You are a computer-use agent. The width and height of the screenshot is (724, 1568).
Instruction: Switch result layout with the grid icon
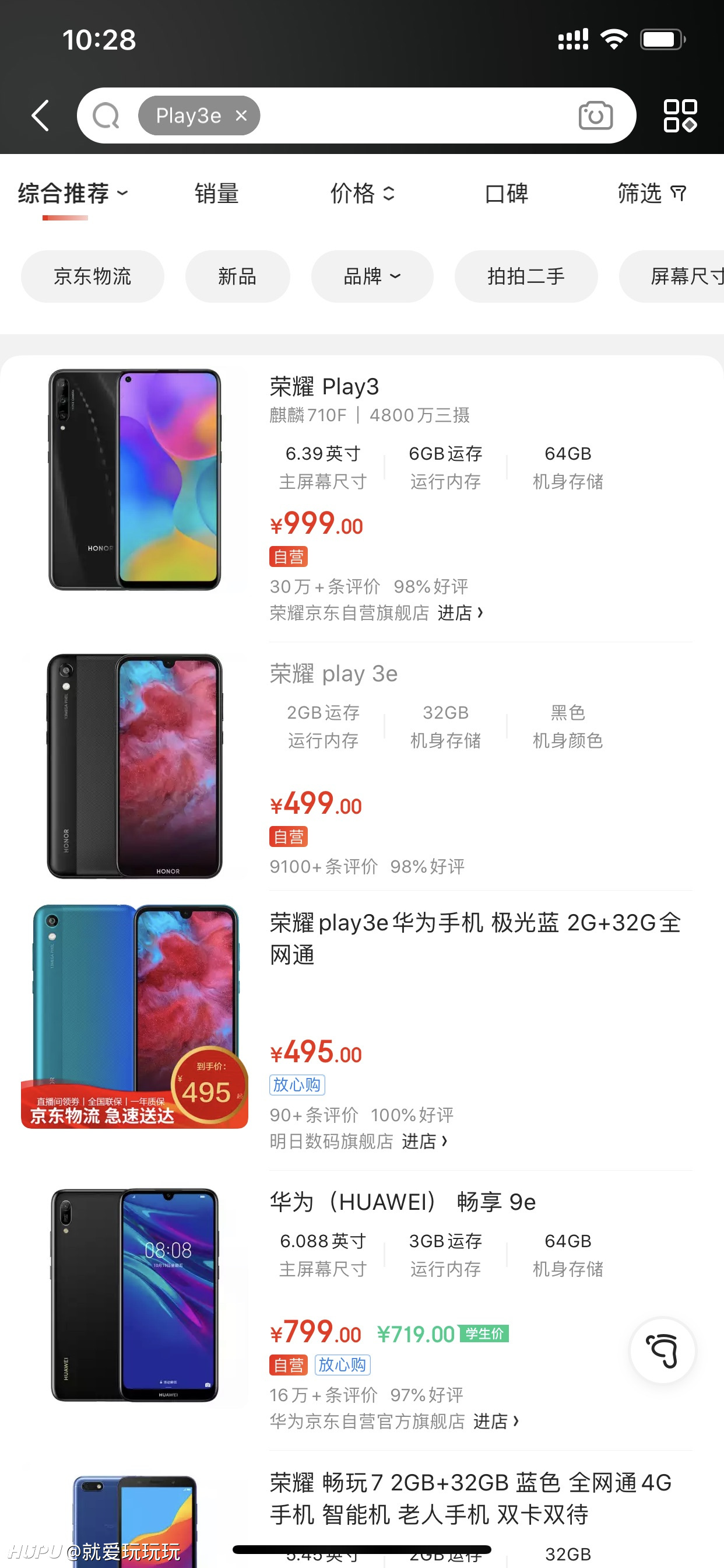tap(680, 116)
